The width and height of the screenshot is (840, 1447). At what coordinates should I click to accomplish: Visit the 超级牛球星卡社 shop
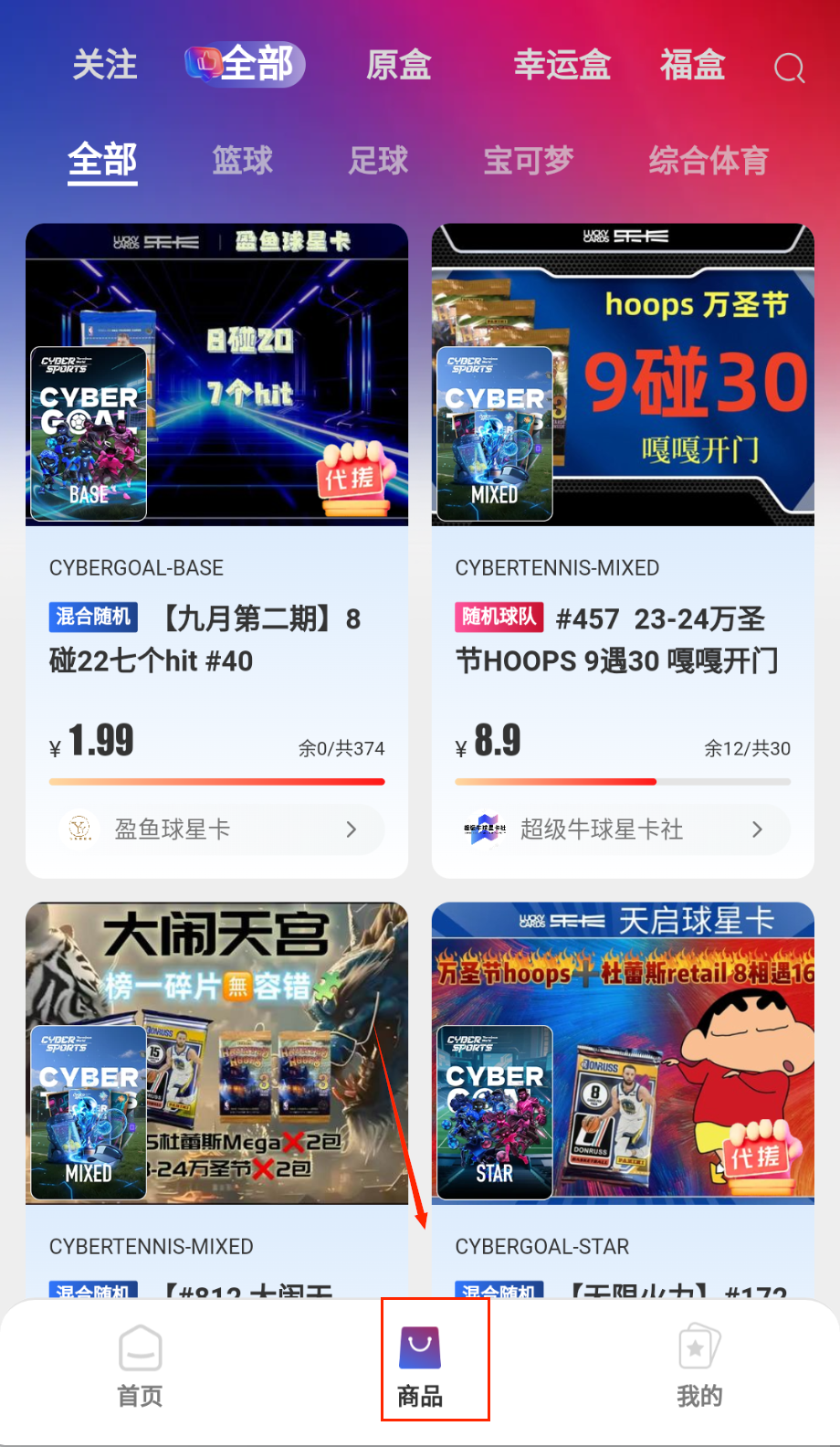tap(623, 829)
